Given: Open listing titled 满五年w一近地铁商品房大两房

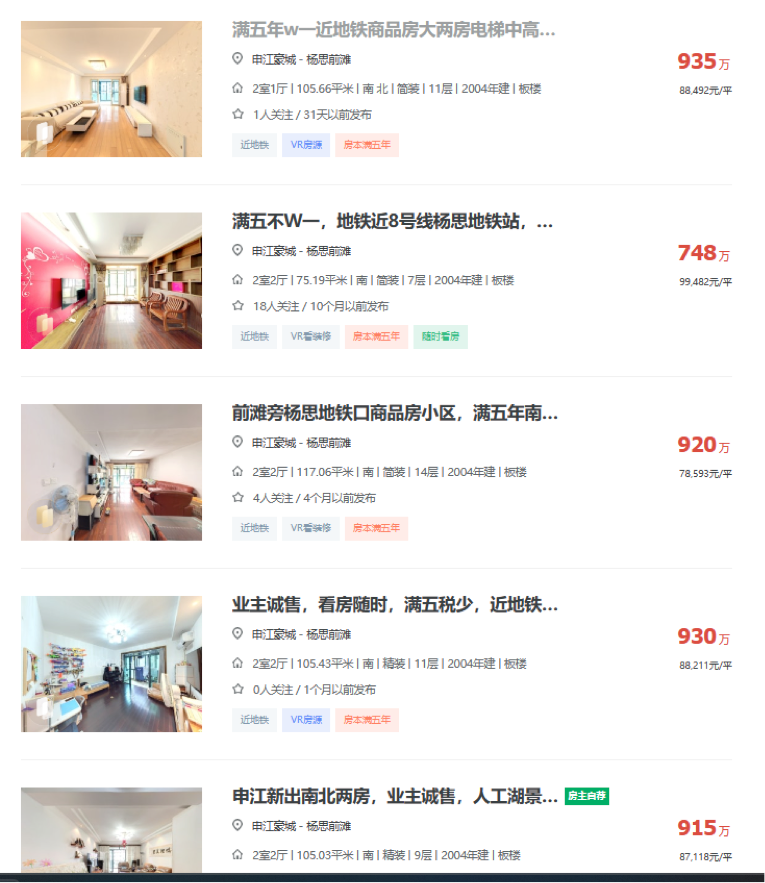Looking at the screenshot, I should (x=393, y=30).
